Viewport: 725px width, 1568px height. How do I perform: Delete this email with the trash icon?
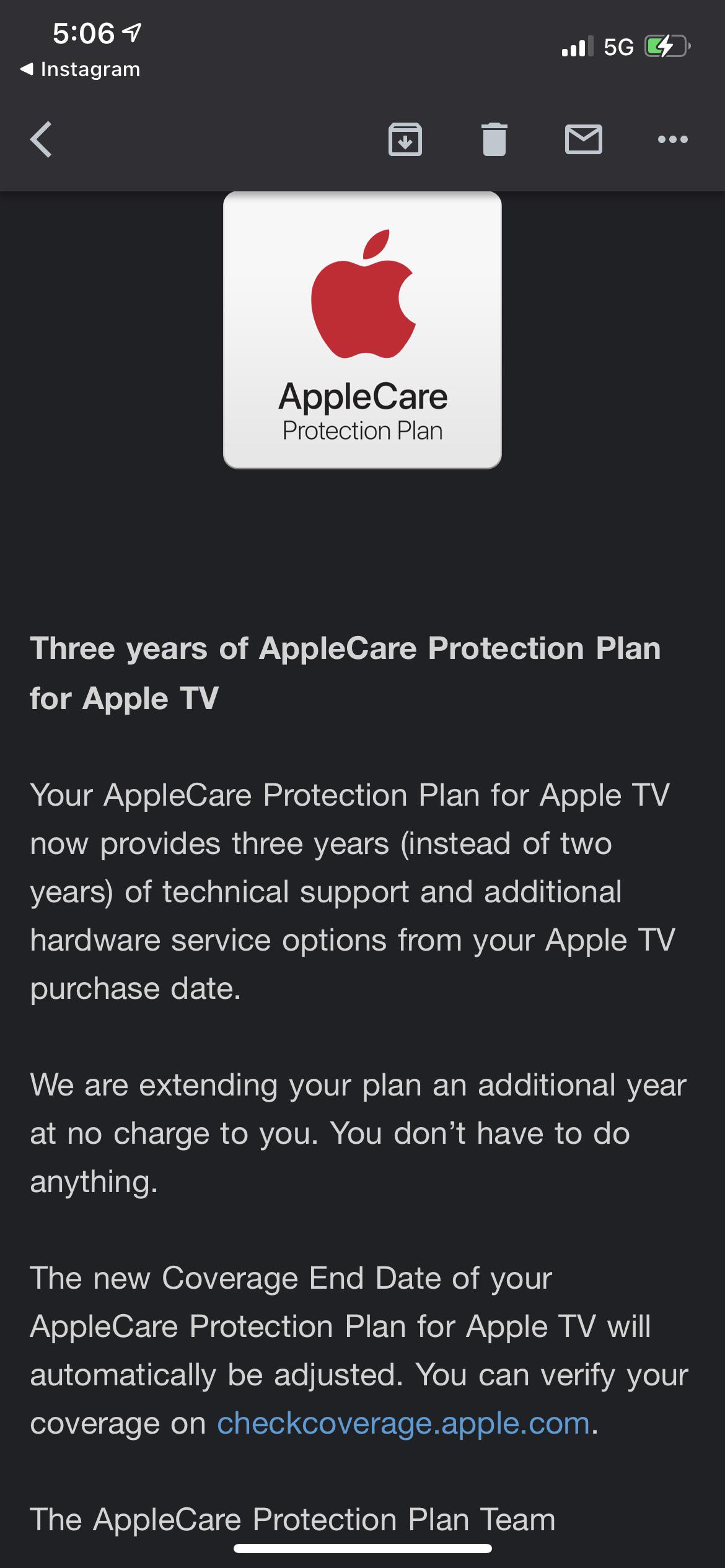pyautogui.click(x=494, y=139)
